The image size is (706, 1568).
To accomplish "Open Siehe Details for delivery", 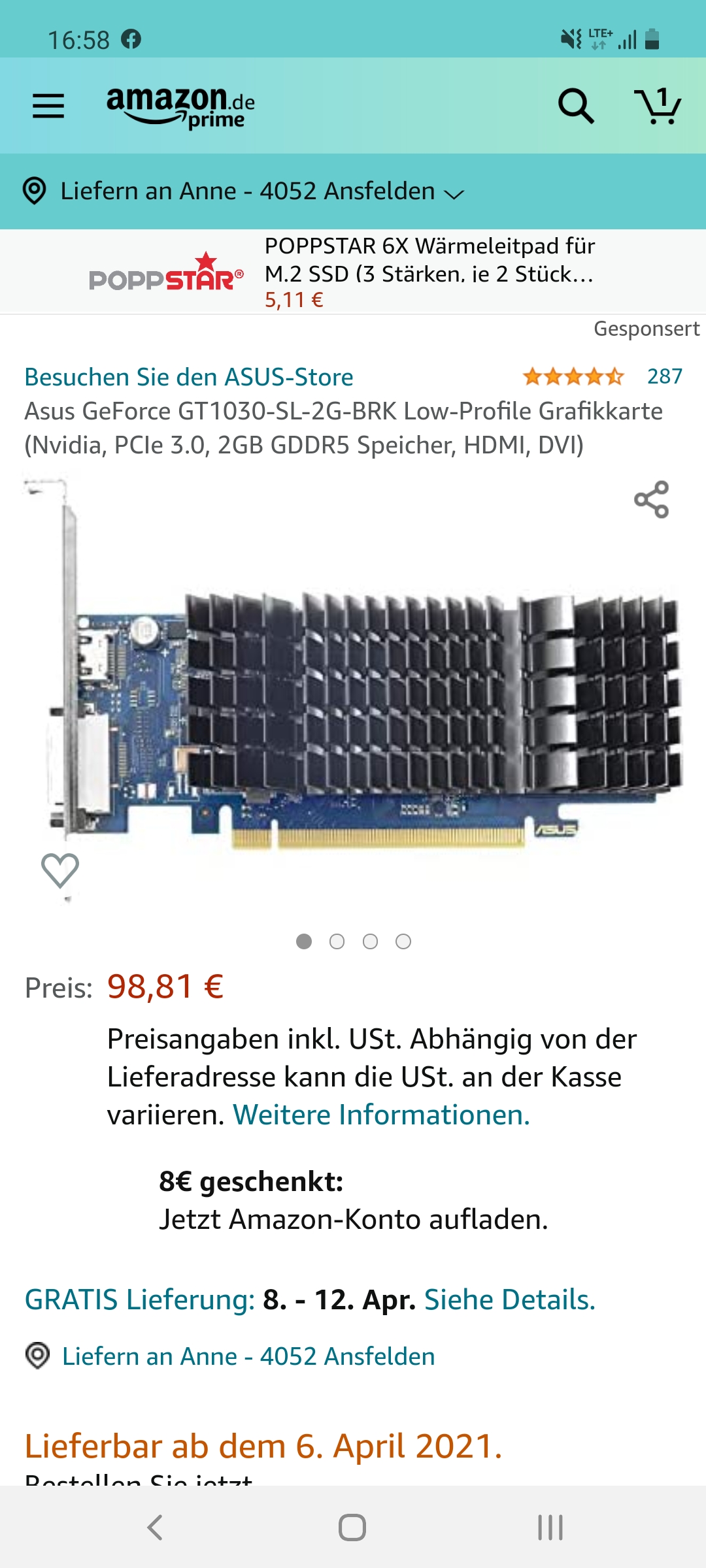I will tap(509, 1299).
